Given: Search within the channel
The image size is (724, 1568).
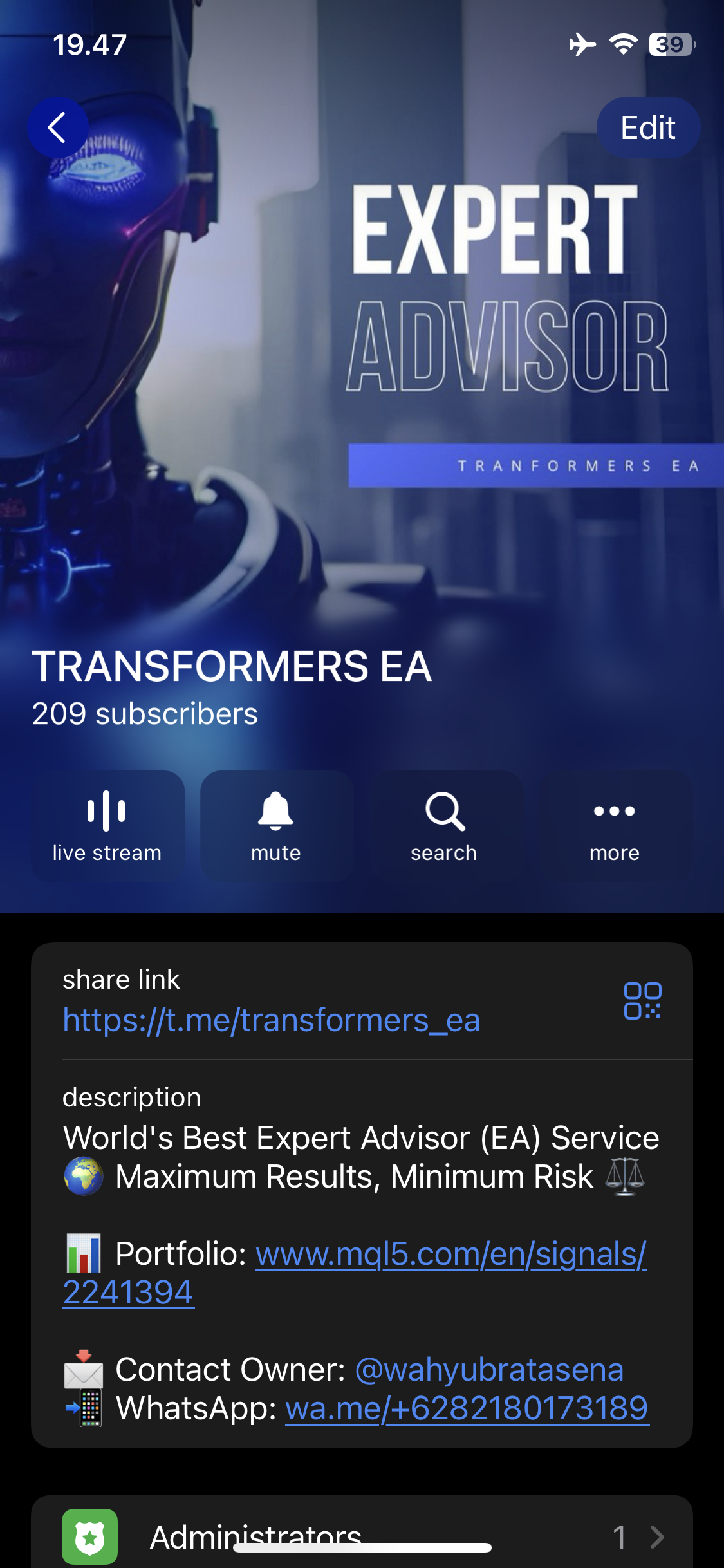Looking at the screenshot, I should [x=445, y=826].
